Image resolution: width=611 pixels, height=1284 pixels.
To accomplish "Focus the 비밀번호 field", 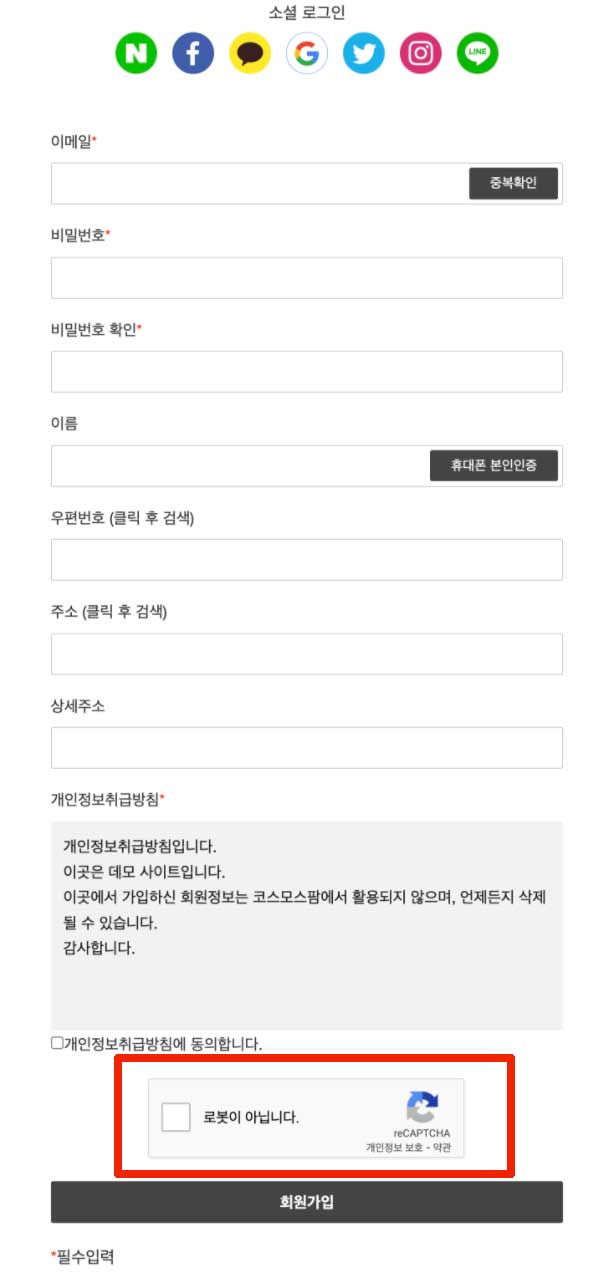I will 307,278.
